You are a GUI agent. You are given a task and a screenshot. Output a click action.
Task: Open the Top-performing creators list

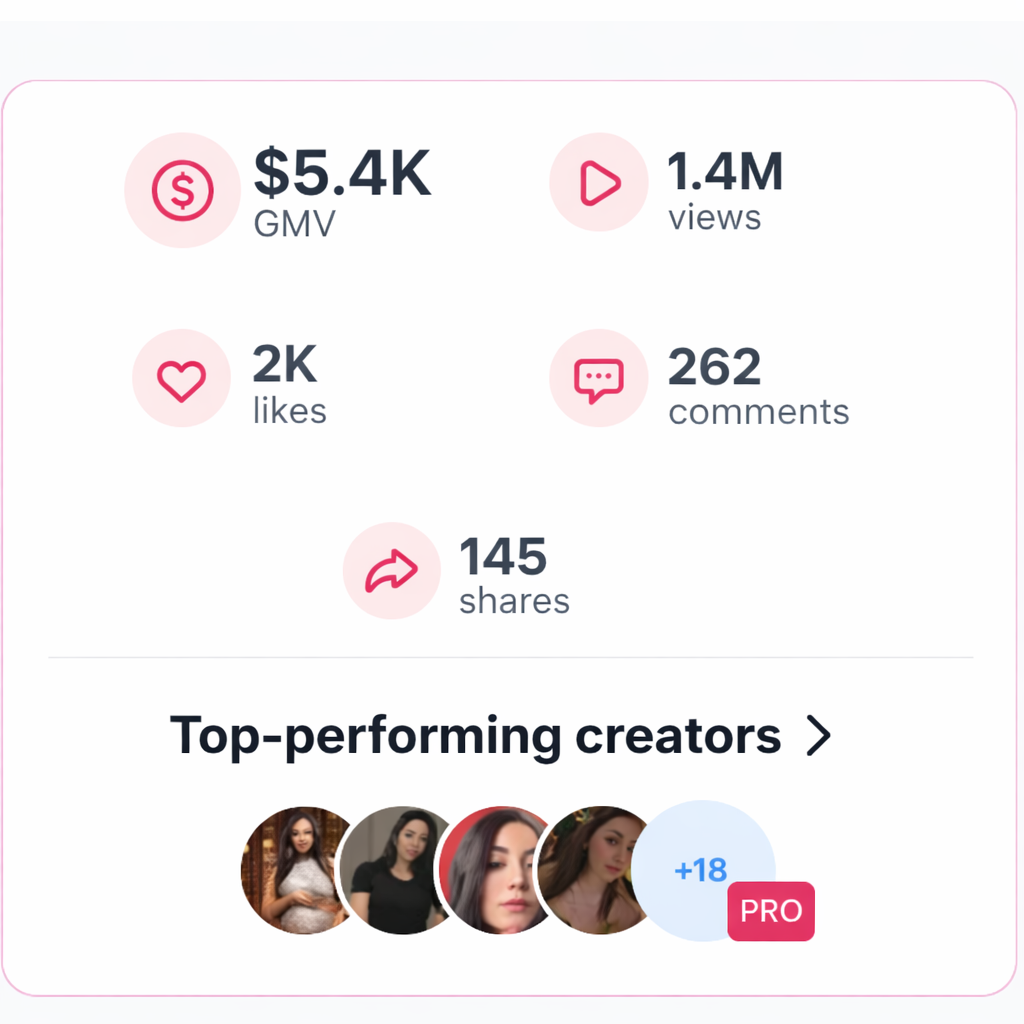500,736
